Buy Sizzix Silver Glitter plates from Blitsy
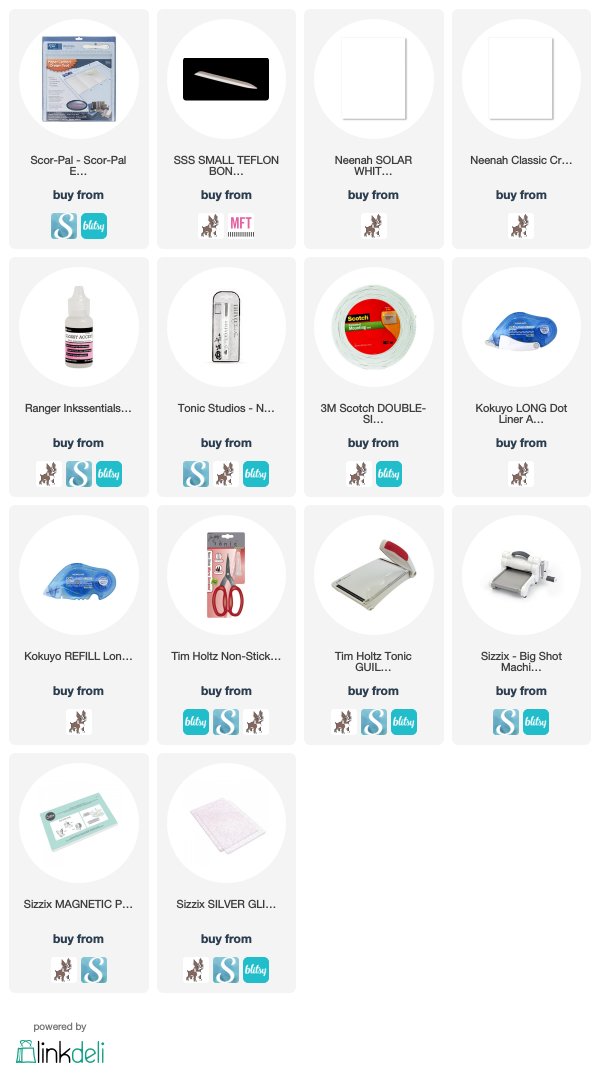This screenshot has height=1073, width=600. coord(256,970)
